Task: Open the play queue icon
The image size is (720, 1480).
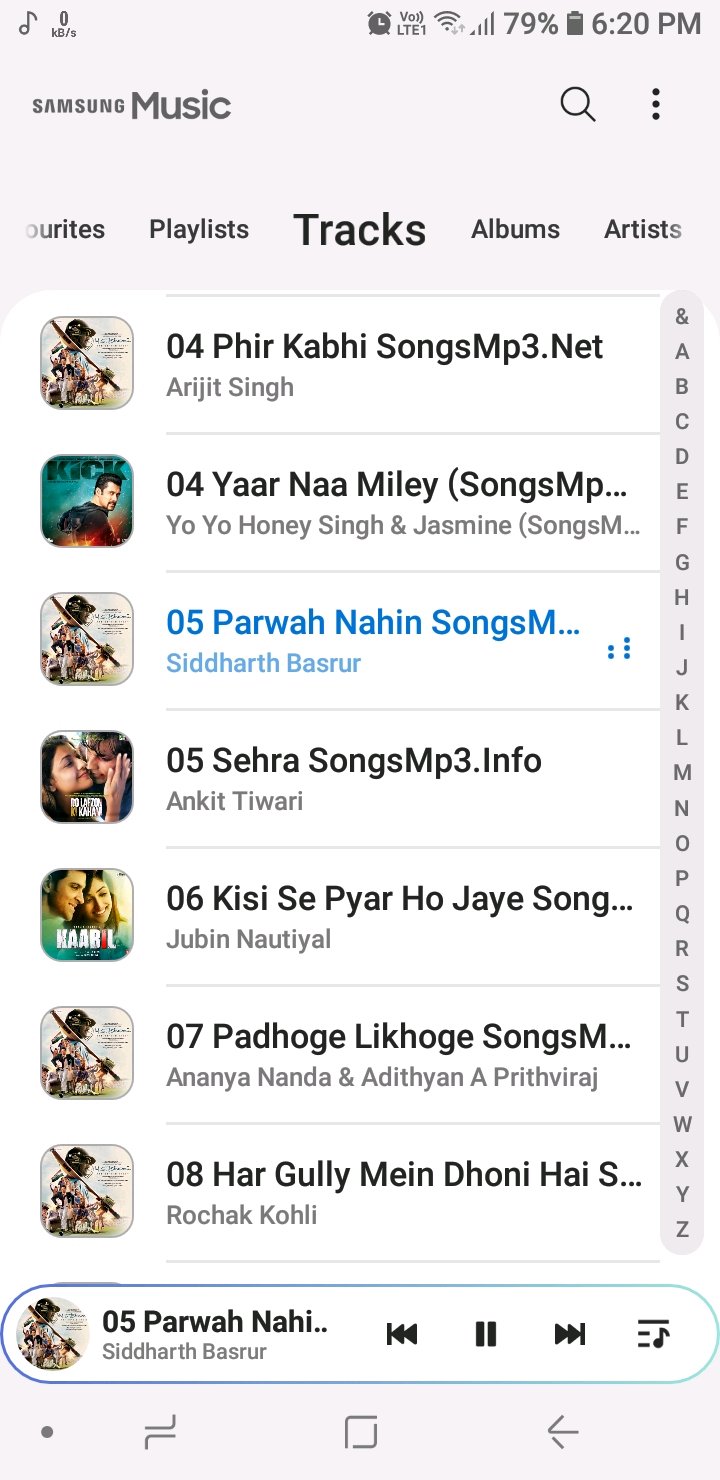Action: 653,1334
